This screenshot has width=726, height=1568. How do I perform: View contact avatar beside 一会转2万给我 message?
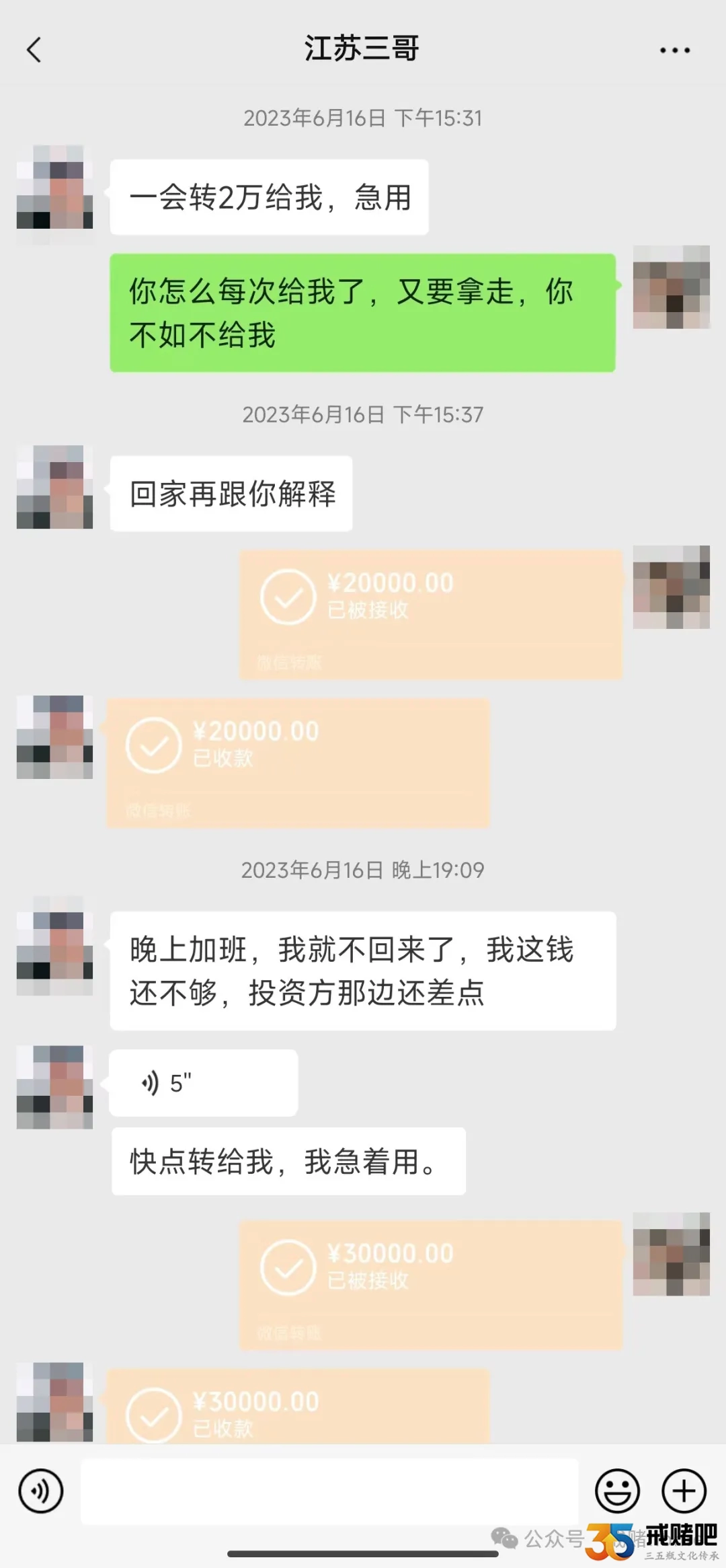54,187
